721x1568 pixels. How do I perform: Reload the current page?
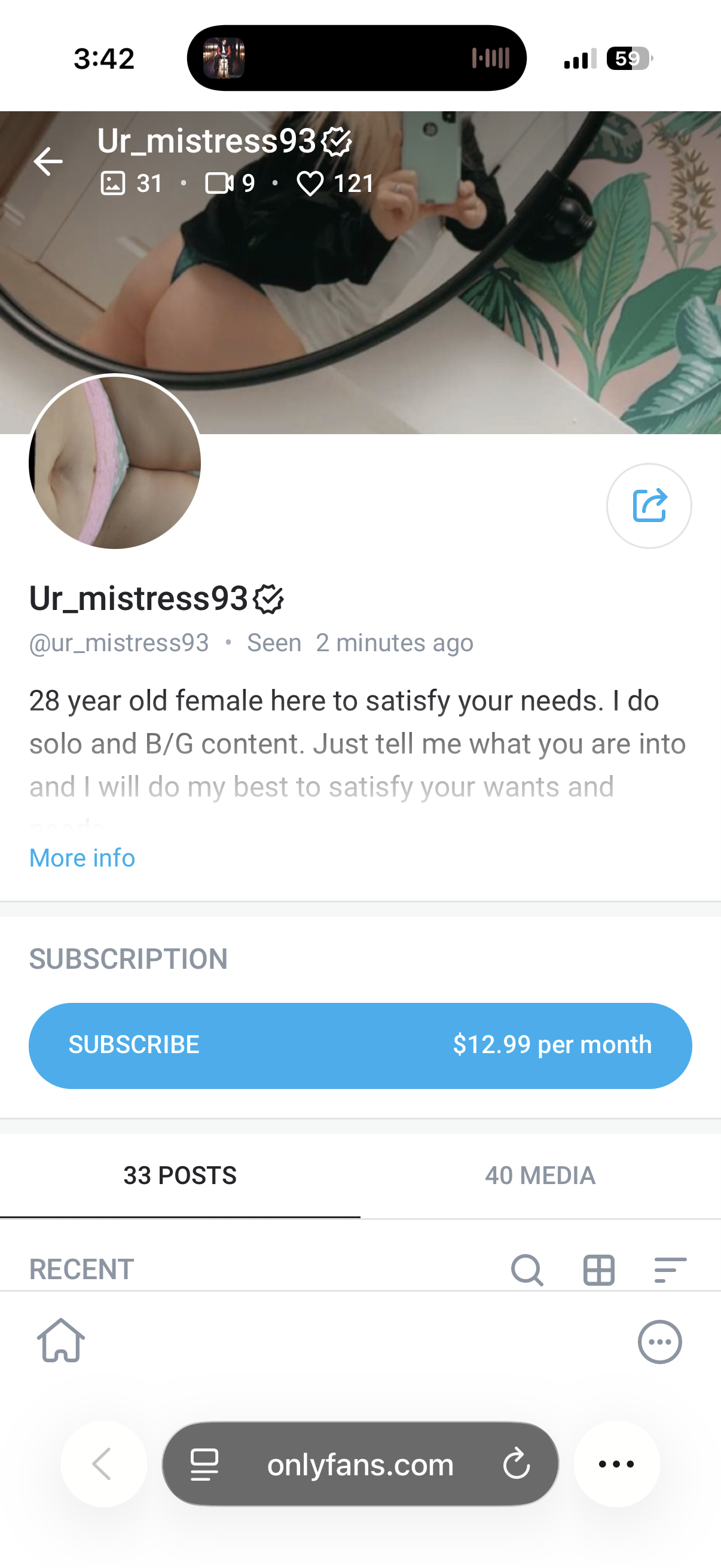point(517,1464)
